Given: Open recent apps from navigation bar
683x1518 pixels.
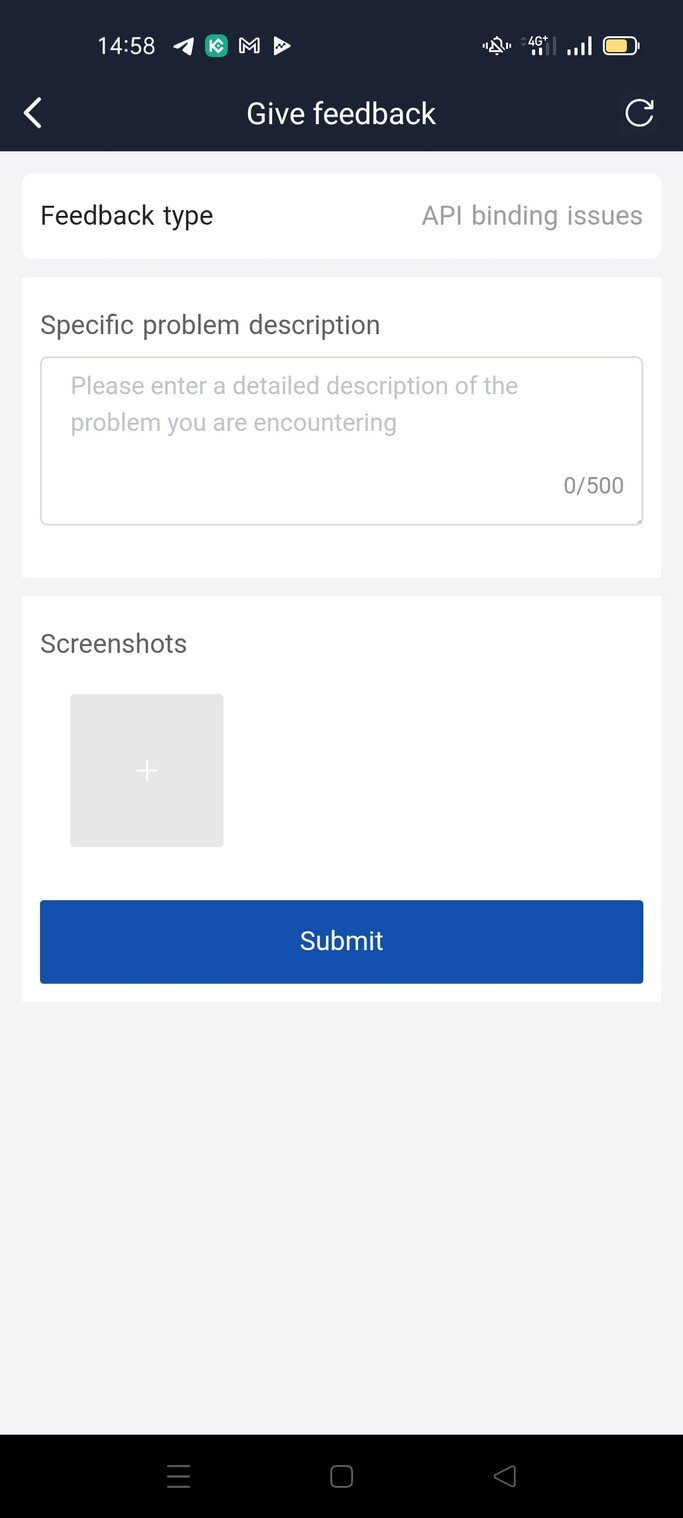Looking at the screenshot, I should [179, 1476].
